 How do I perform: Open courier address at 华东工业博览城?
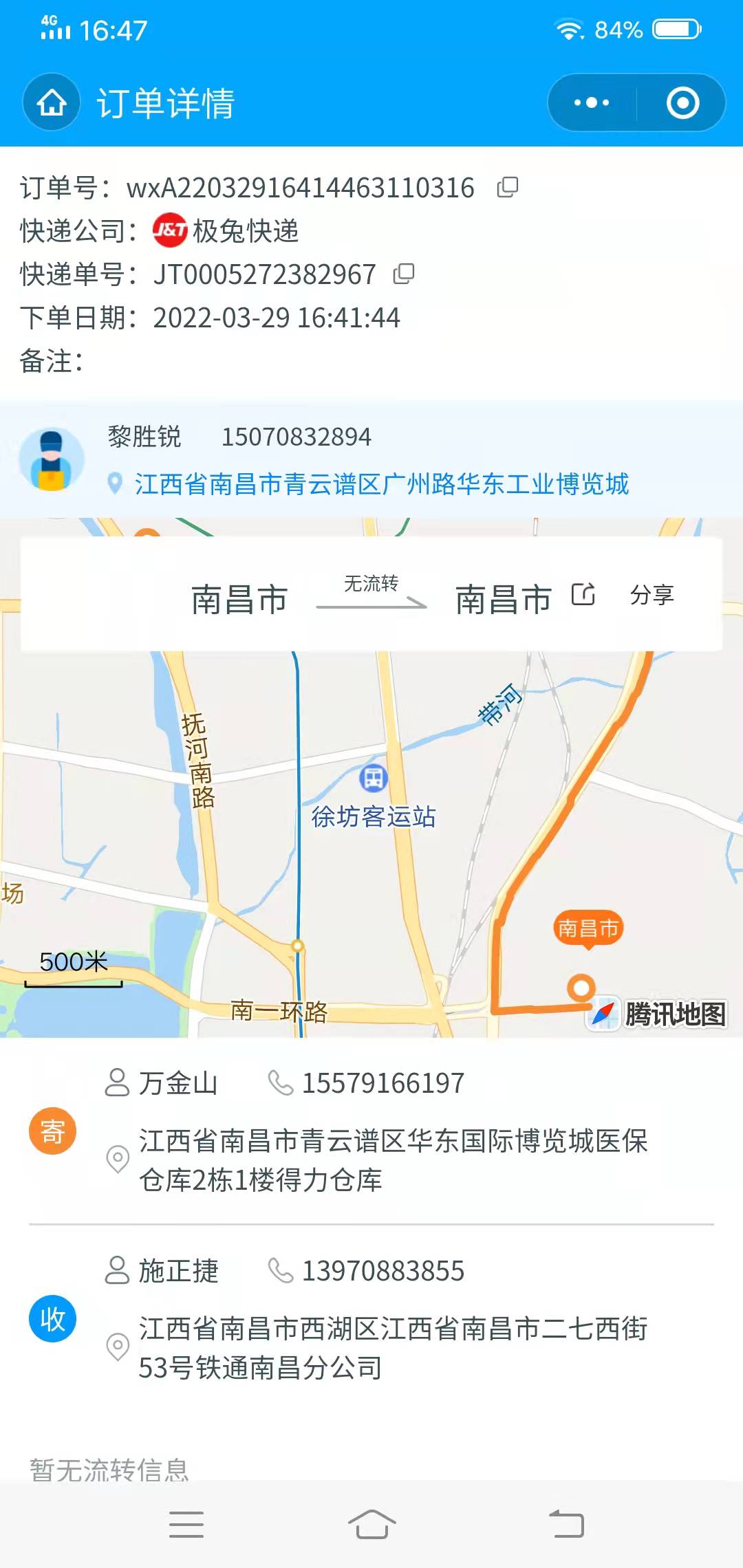381,484
